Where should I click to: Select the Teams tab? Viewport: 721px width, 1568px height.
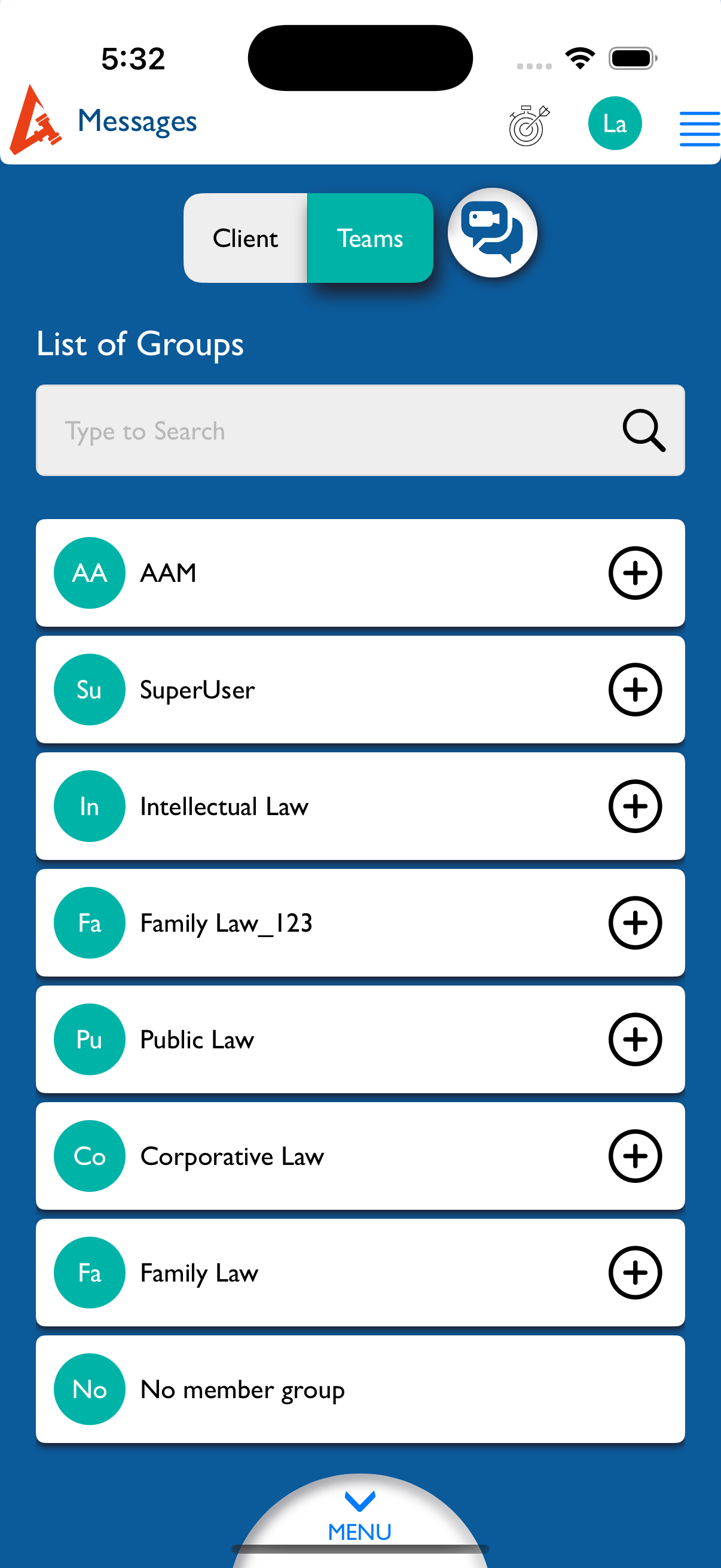370,238
